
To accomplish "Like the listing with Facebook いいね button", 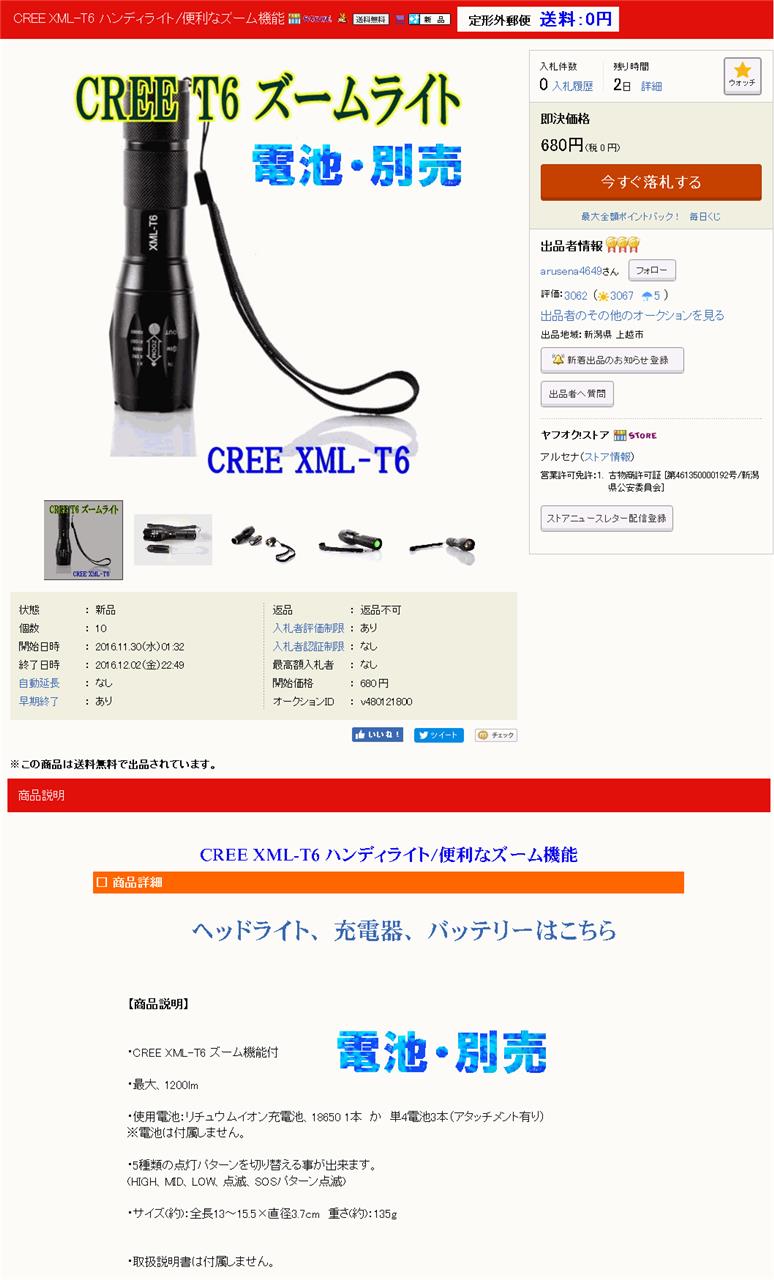I will point(377,735).
